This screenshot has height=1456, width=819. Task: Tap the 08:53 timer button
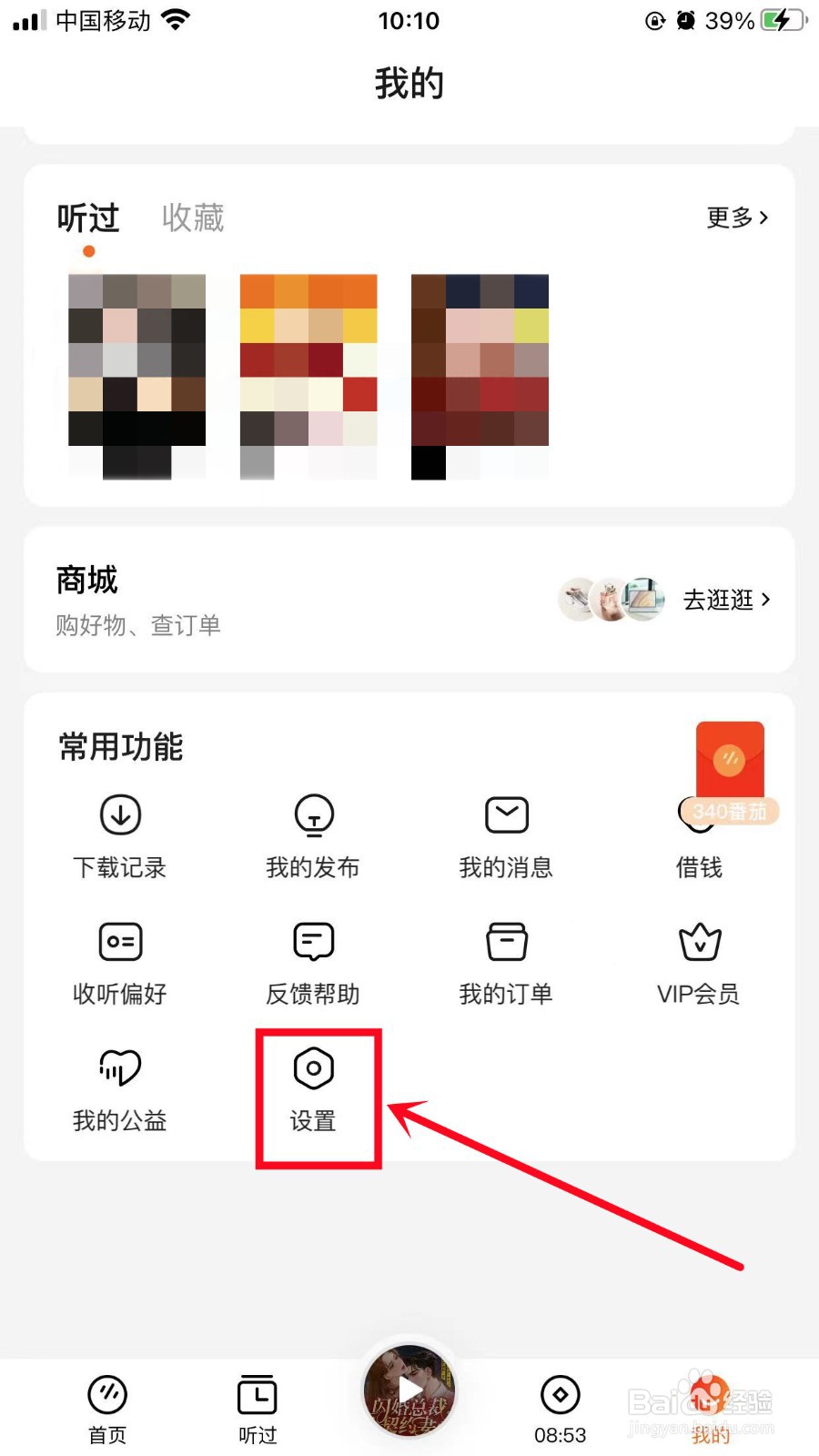561,1408
